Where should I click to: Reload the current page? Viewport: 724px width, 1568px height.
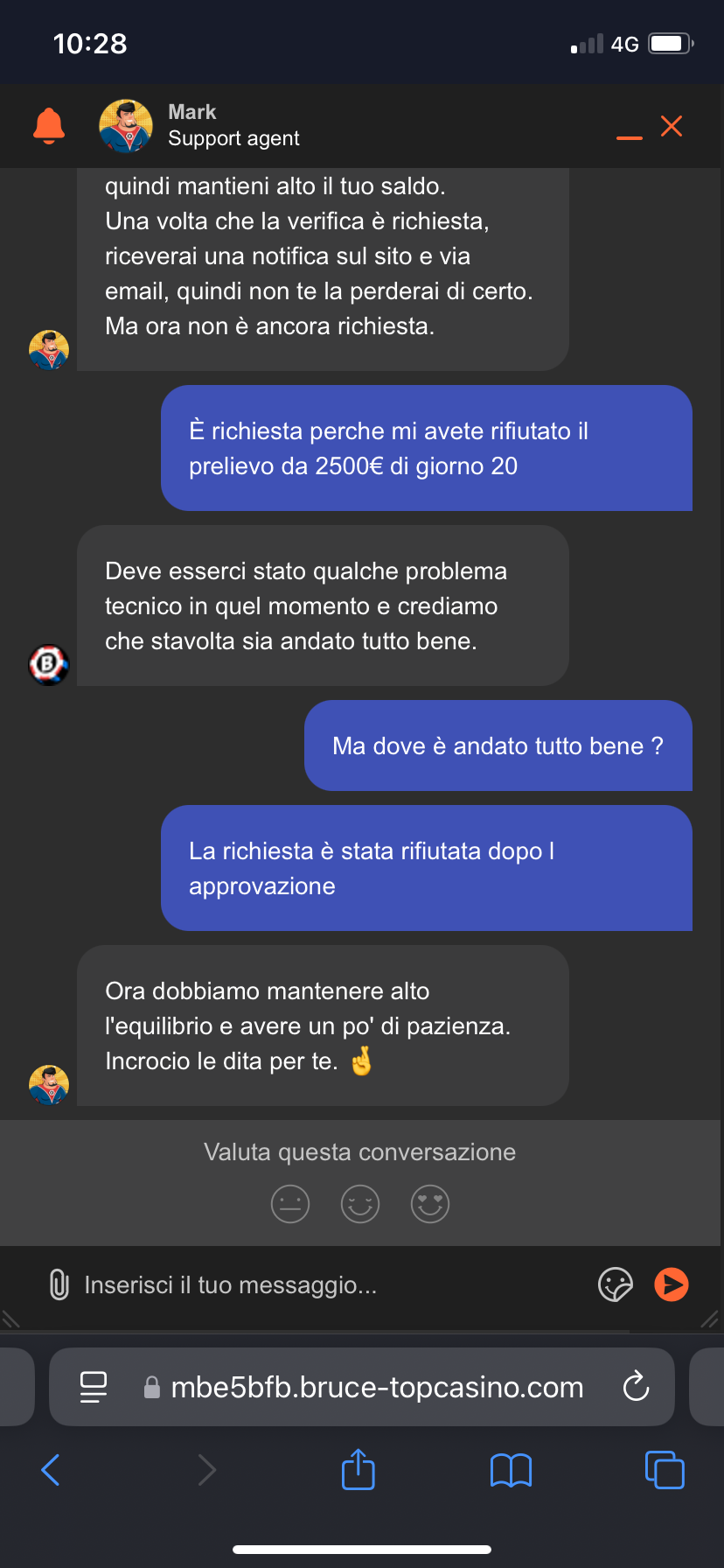[636, 1387]
